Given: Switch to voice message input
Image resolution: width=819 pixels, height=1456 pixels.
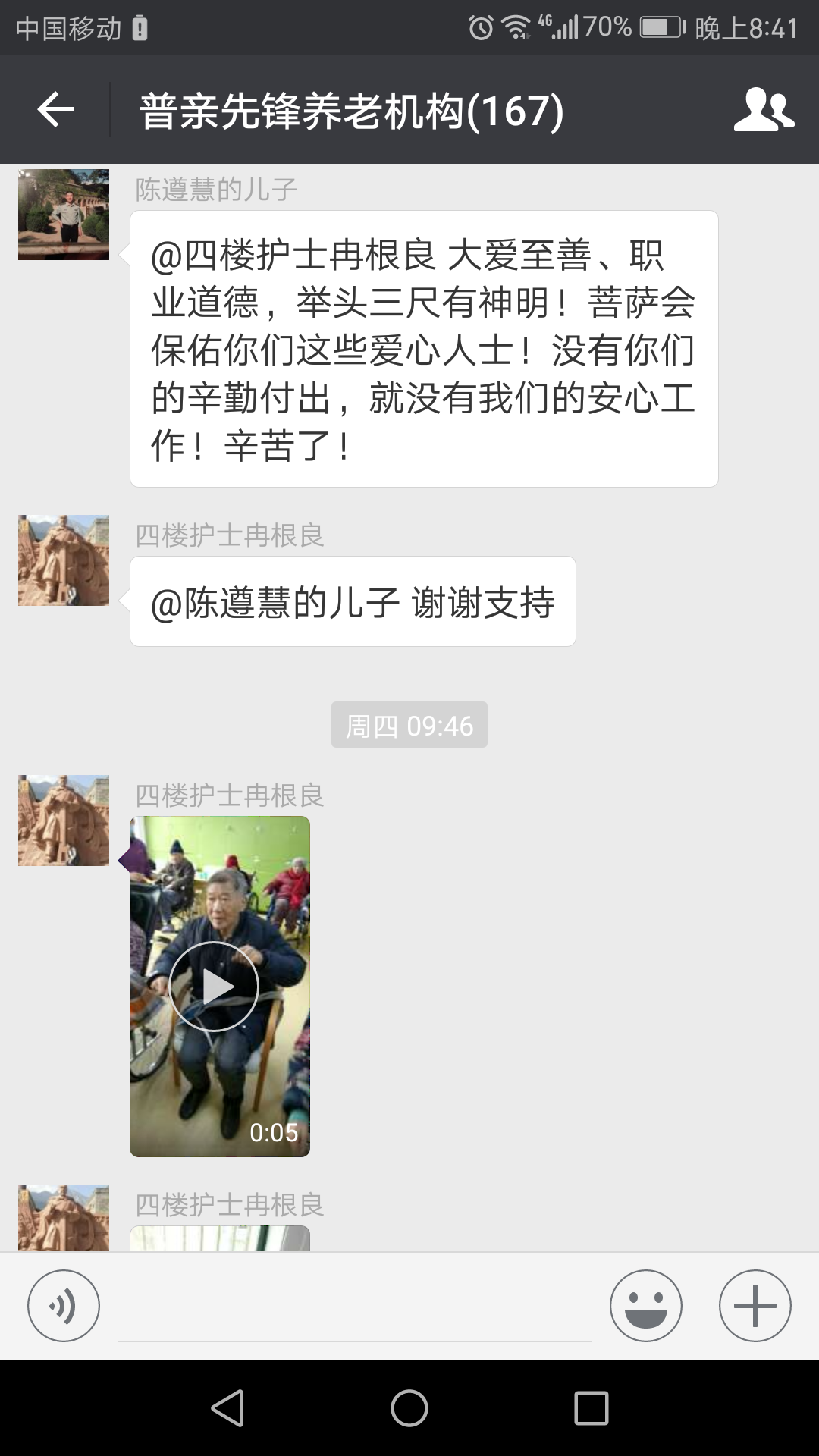Looking at the screenshot, I should point(64,1306).
